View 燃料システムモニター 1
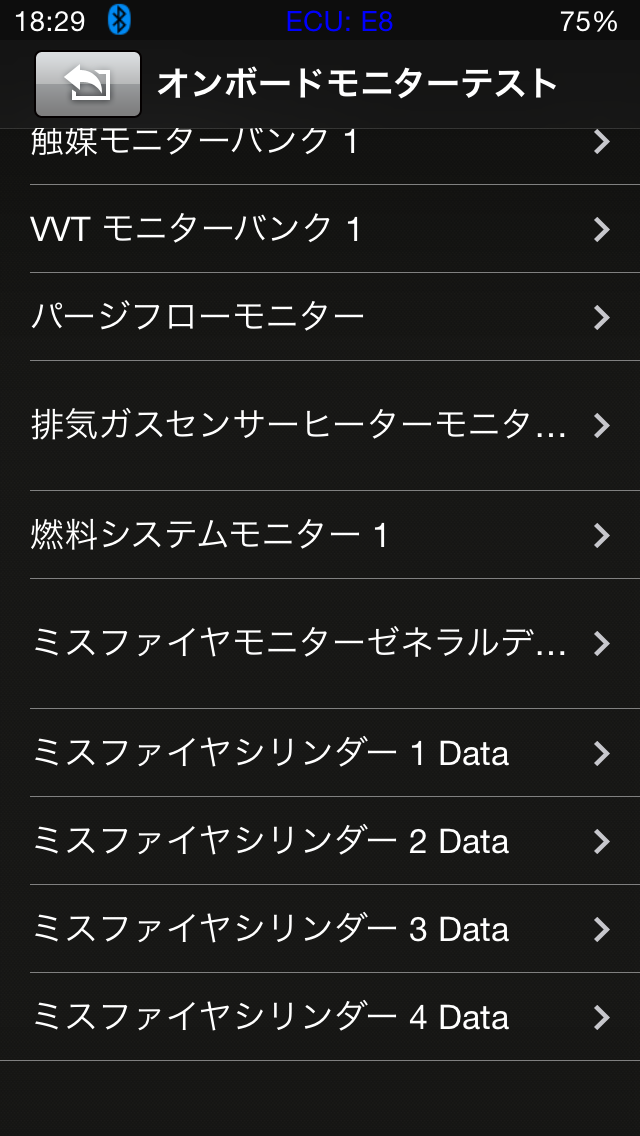The width and height of the screenshot is (640, 1136). (320, 535)
